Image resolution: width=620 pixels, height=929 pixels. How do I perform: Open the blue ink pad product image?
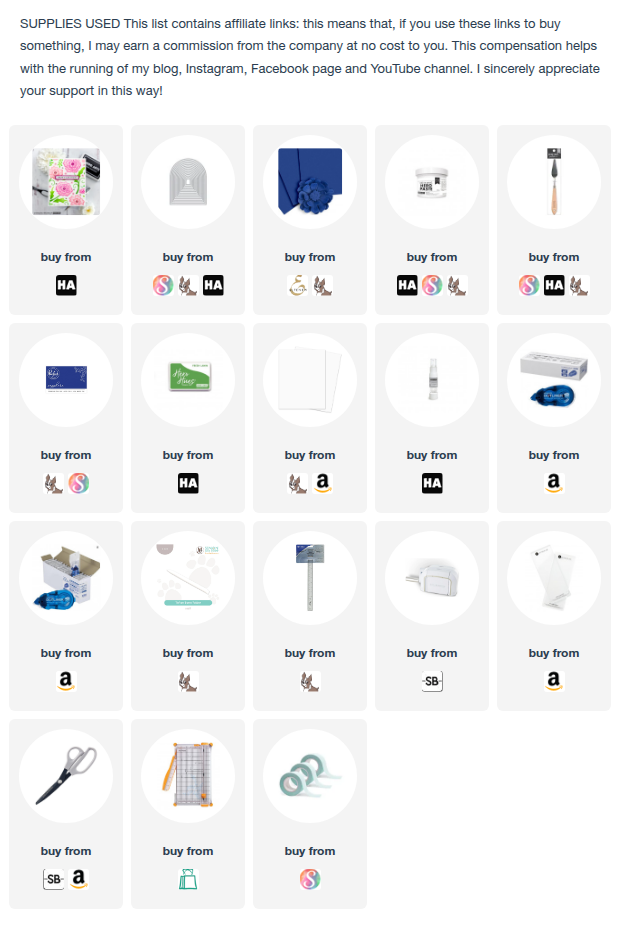(x=66, y=380)
